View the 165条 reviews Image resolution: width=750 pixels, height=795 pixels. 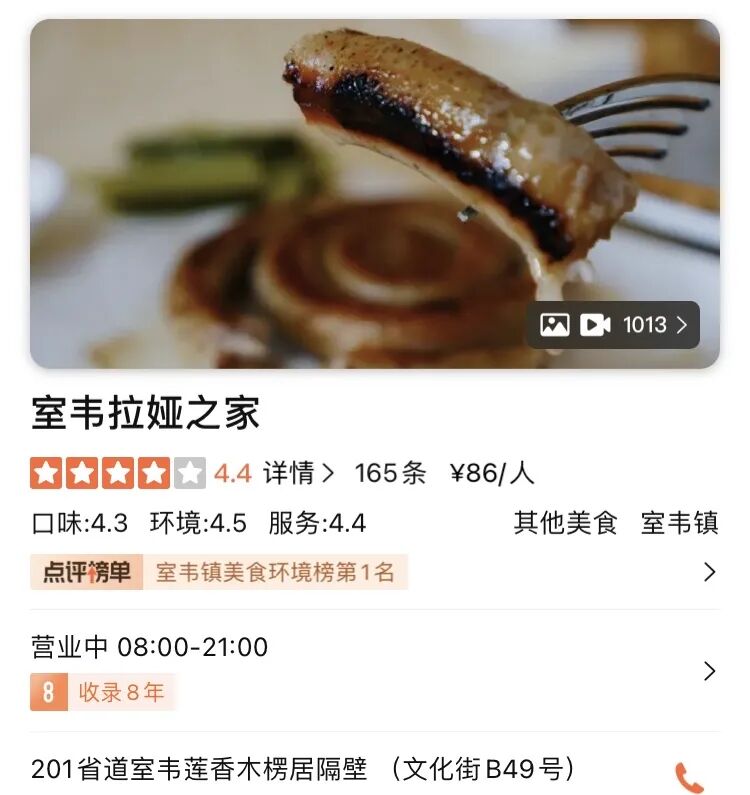390,473
